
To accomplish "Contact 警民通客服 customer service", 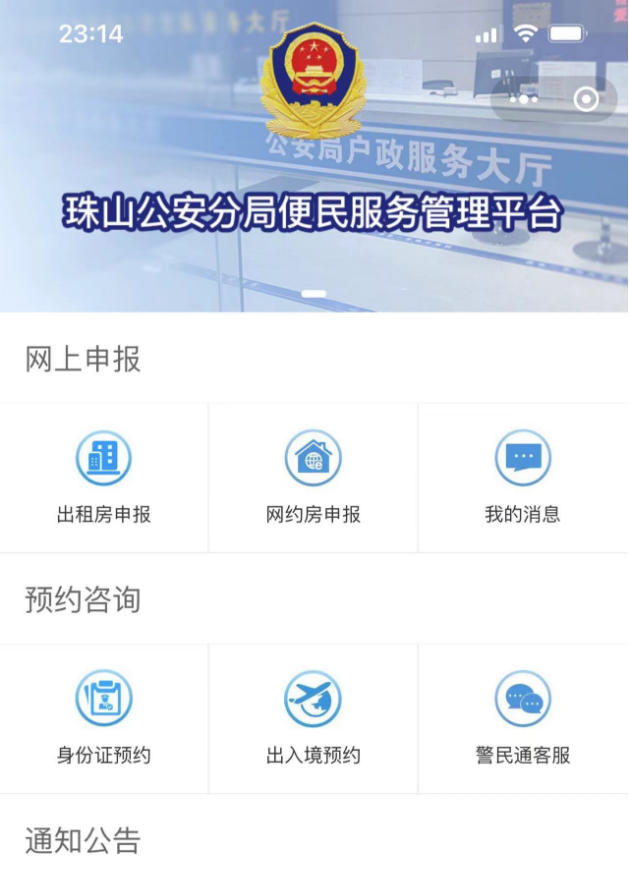I will [522, 718].
